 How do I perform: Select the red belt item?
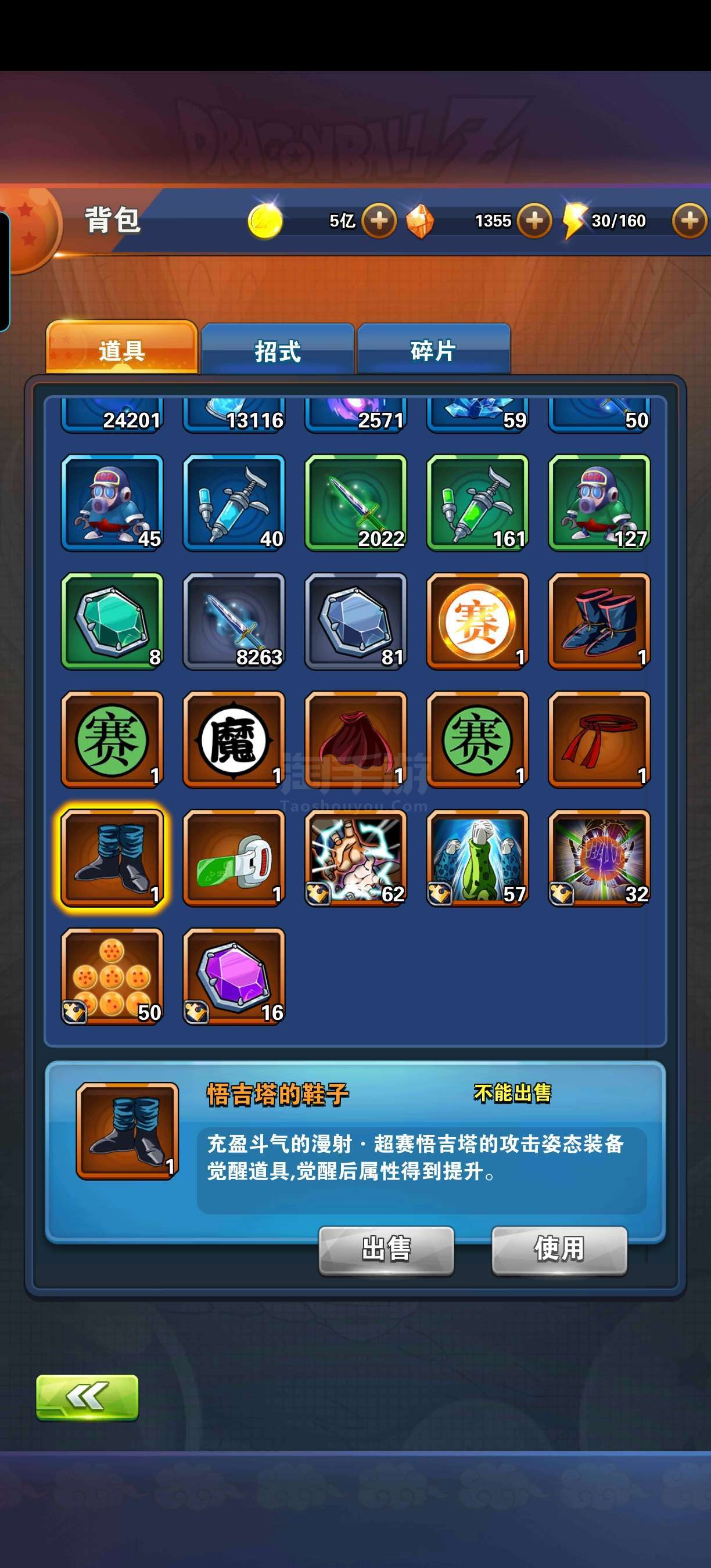point(599,739)
